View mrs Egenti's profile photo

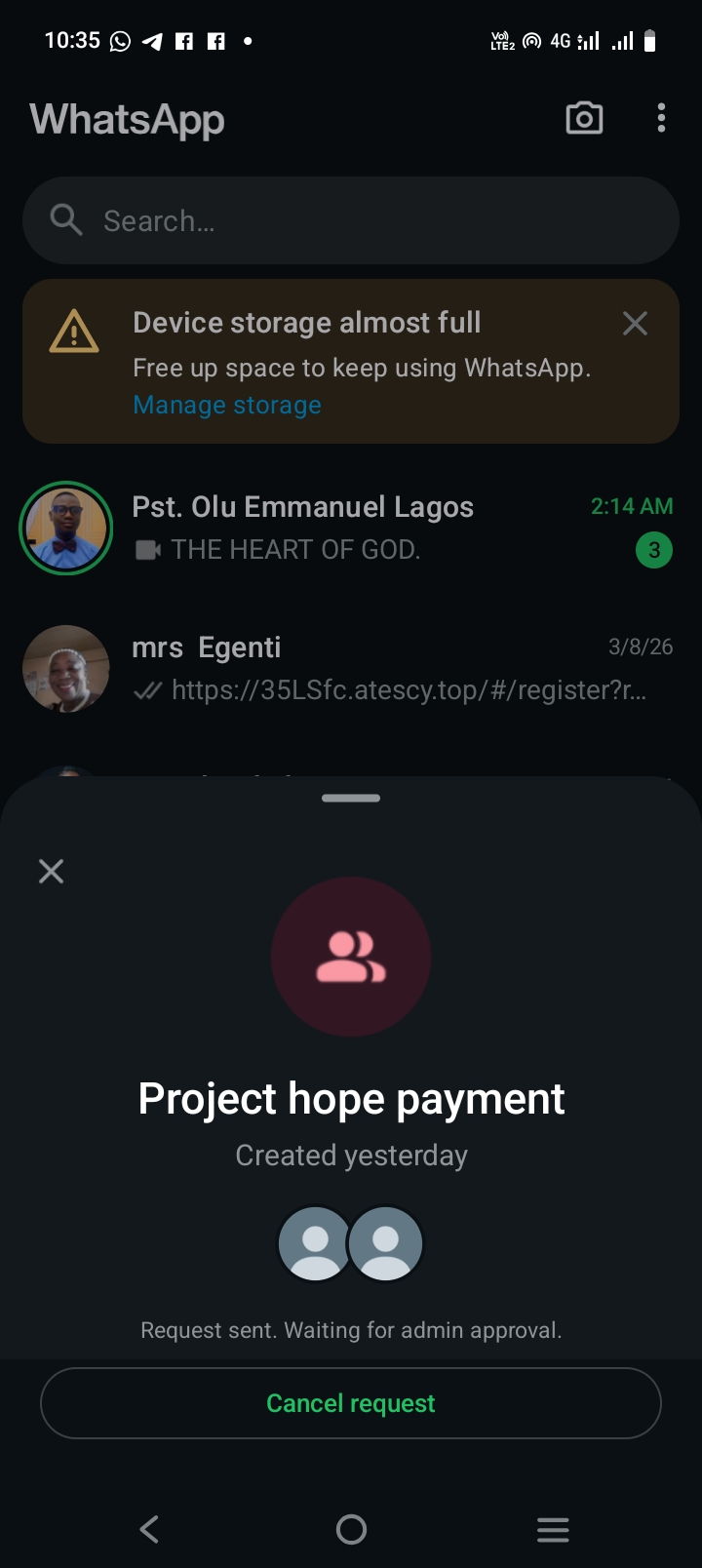click(66, 669)
